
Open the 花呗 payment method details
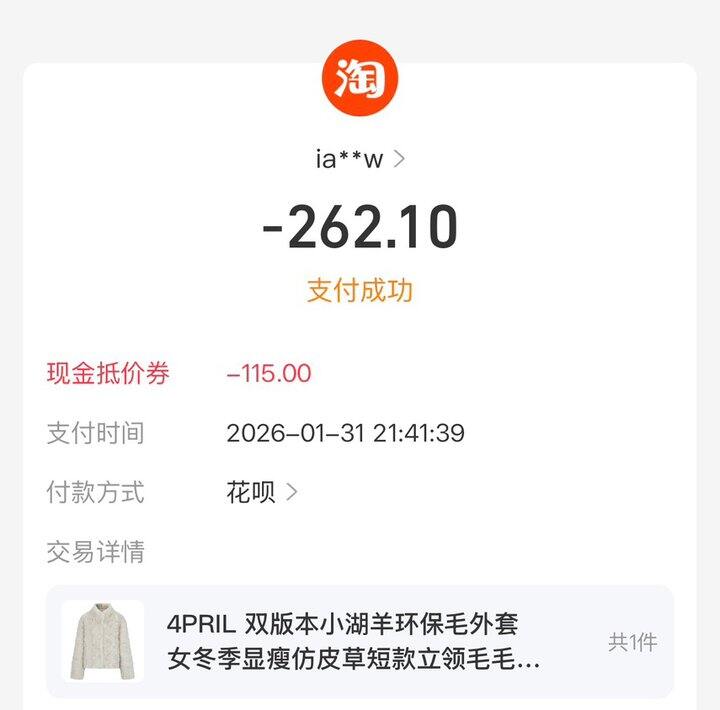[x=262, y=492]
